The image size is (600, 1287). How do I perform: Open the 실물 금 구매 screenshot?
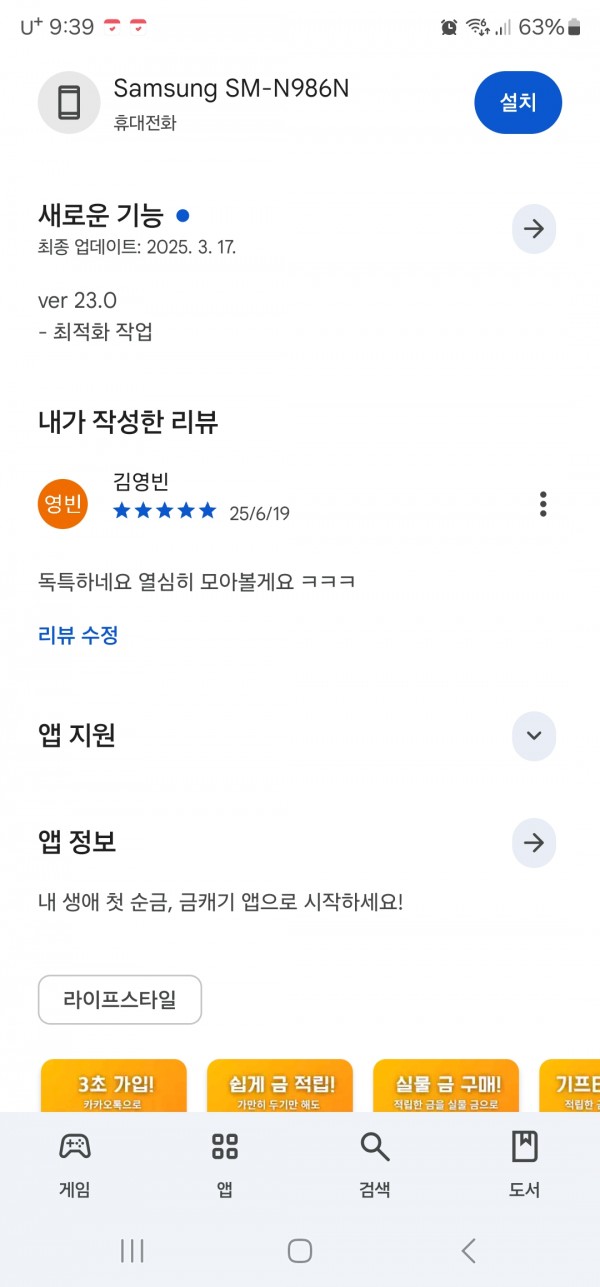446,1087
